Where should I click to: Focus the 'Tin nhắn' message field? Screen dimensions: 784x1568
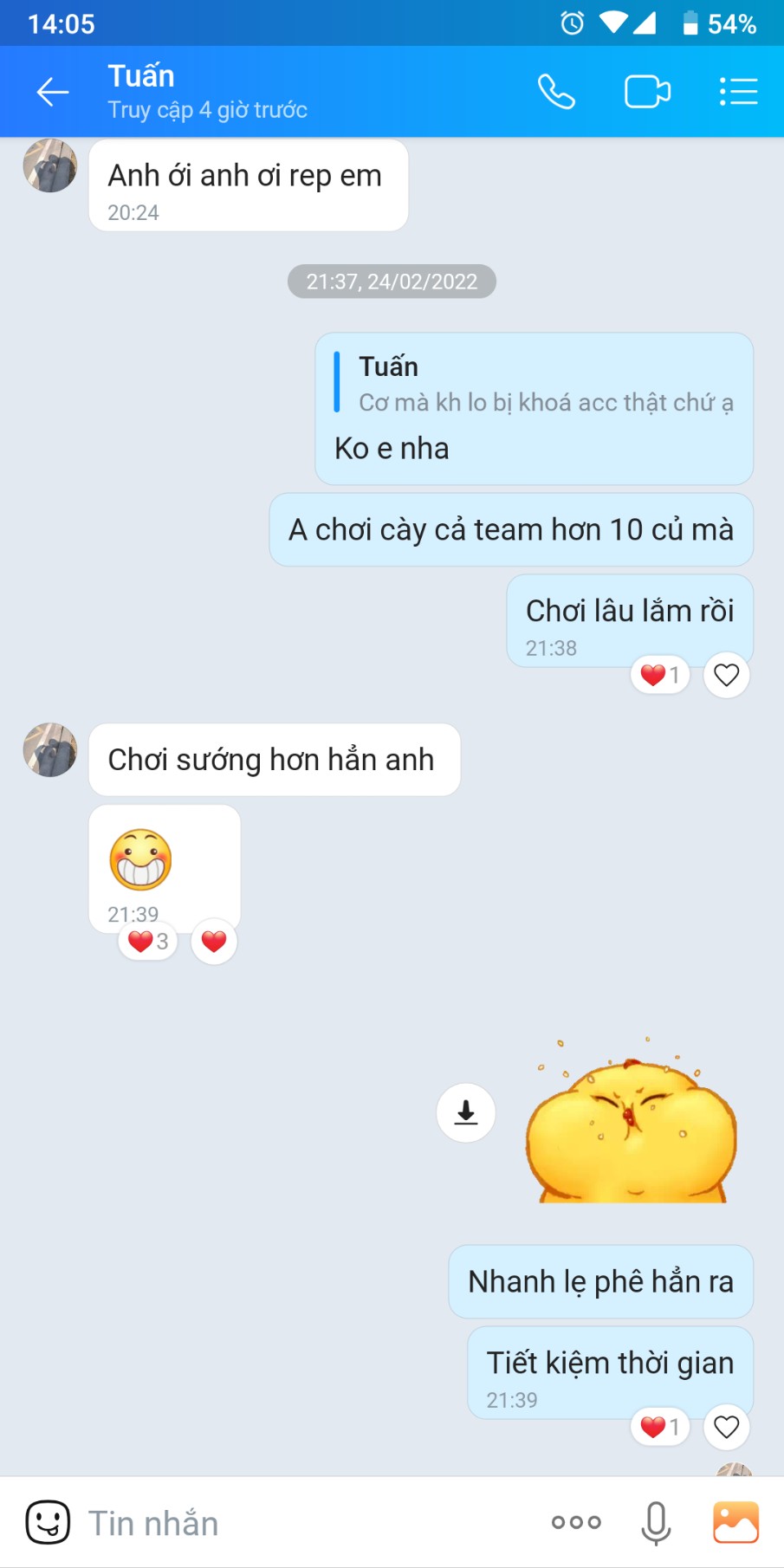pyautogui.click(x=303, y=1522)
